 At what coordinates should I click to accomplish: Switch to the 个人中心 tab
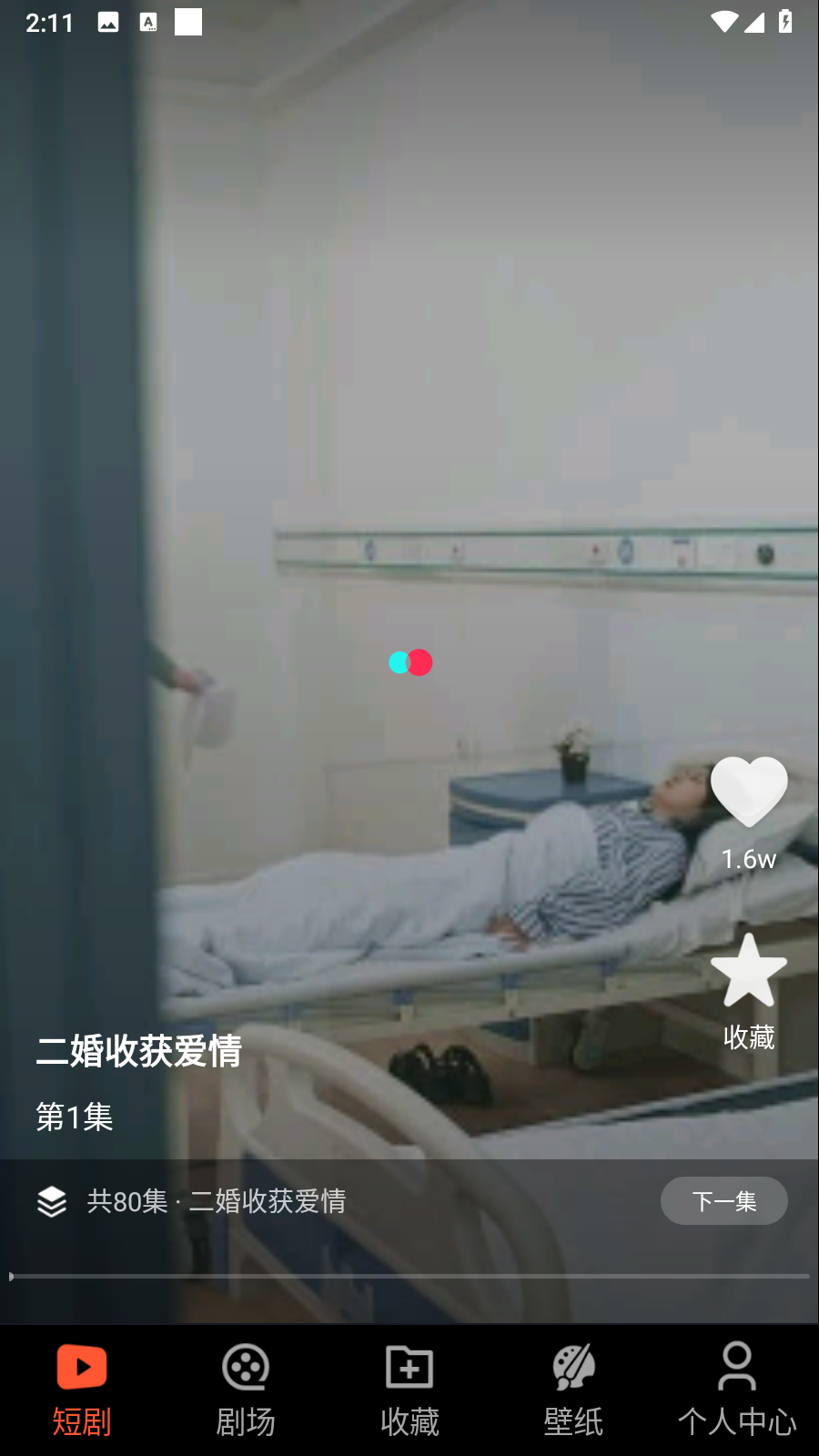(735, 1388)
